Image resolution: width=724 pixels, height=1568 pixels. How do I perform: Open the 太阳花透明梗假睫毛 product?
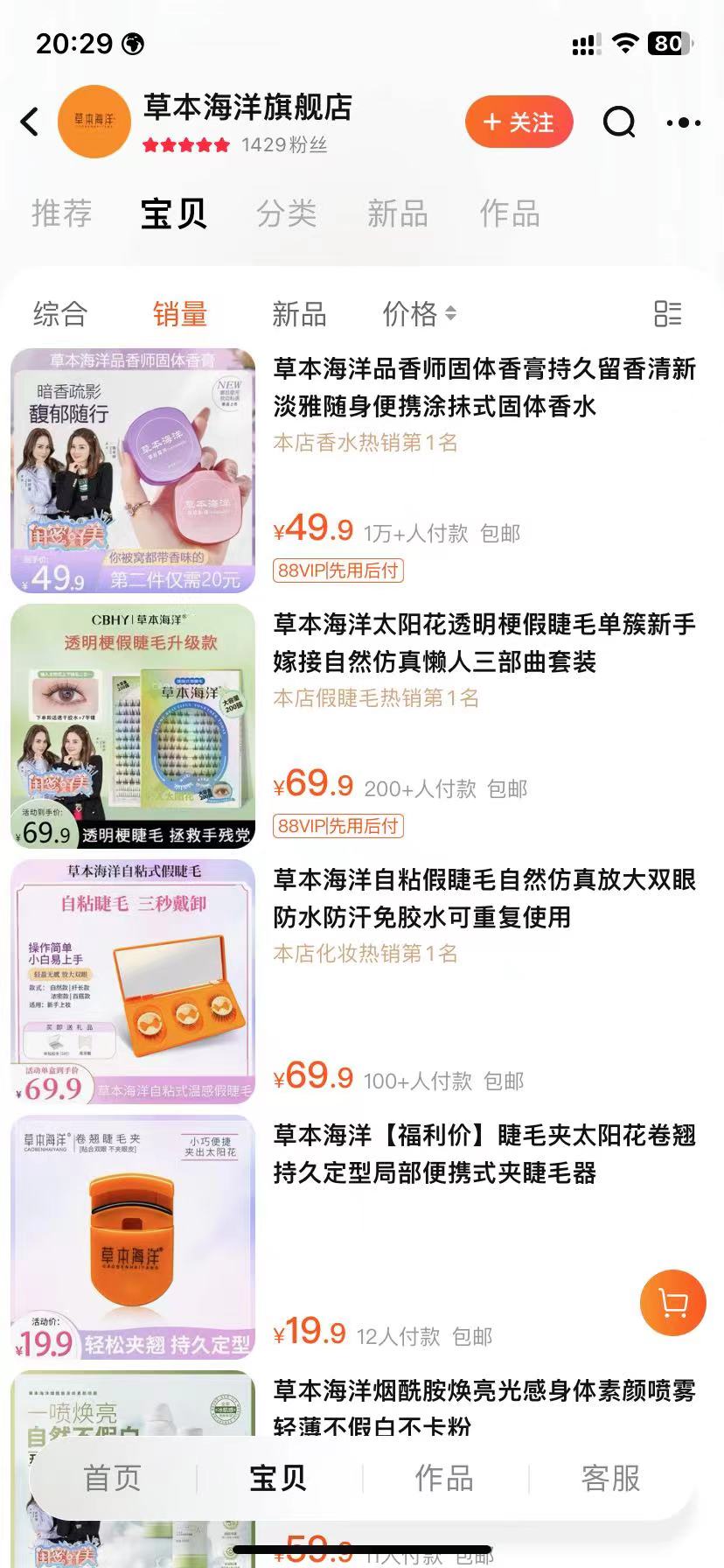point(484,642)
